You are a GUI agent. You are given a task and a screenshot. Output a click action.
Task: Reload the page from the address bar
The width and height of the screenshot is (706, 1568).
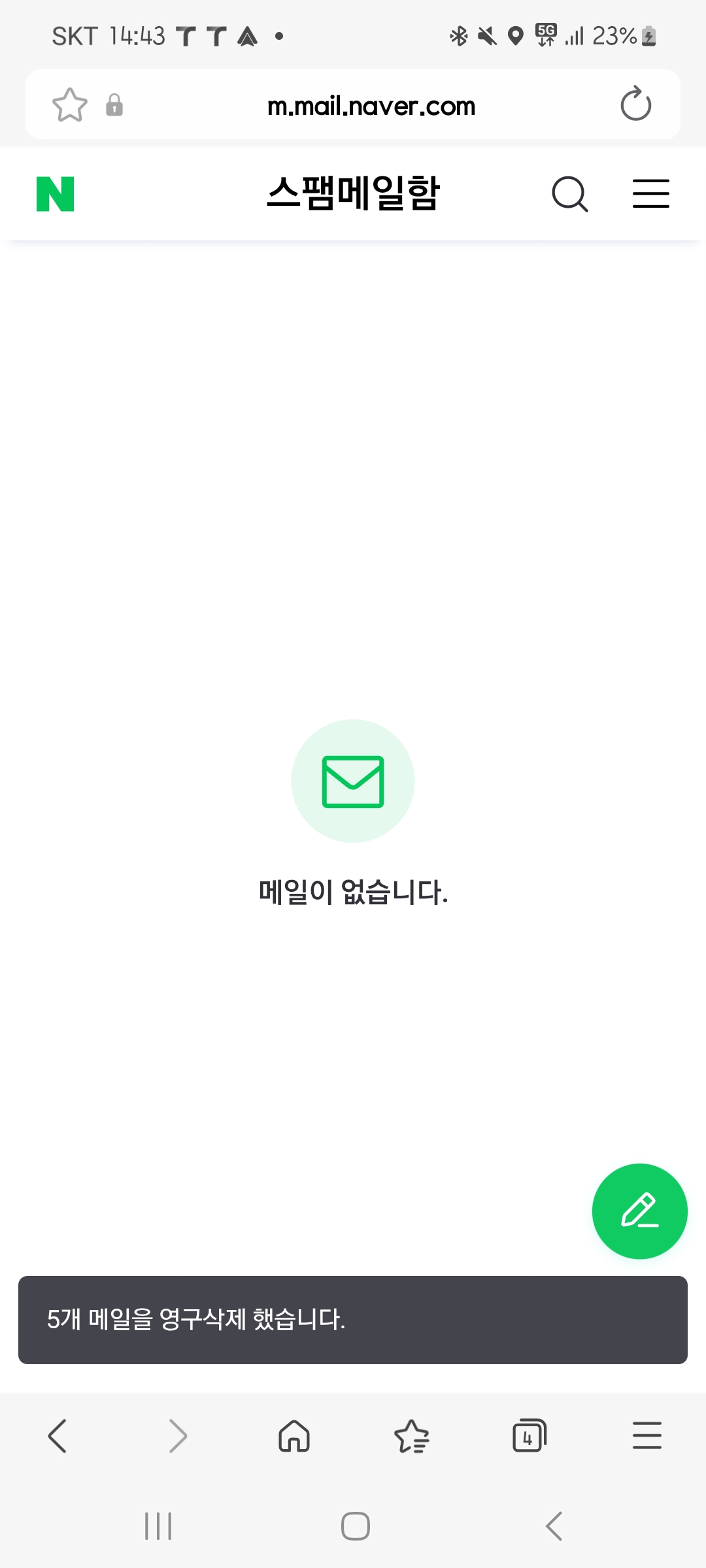point(635,105)
